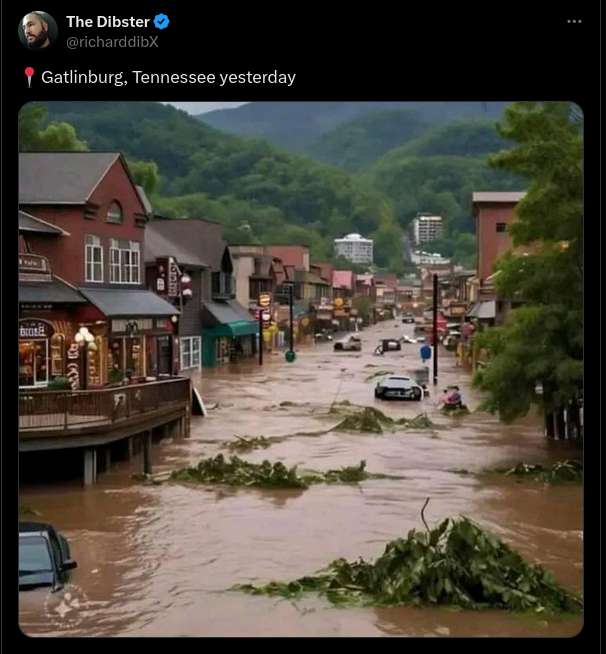Open the flooded street photo in the post

pyautogui.click(x=300, y=370)
